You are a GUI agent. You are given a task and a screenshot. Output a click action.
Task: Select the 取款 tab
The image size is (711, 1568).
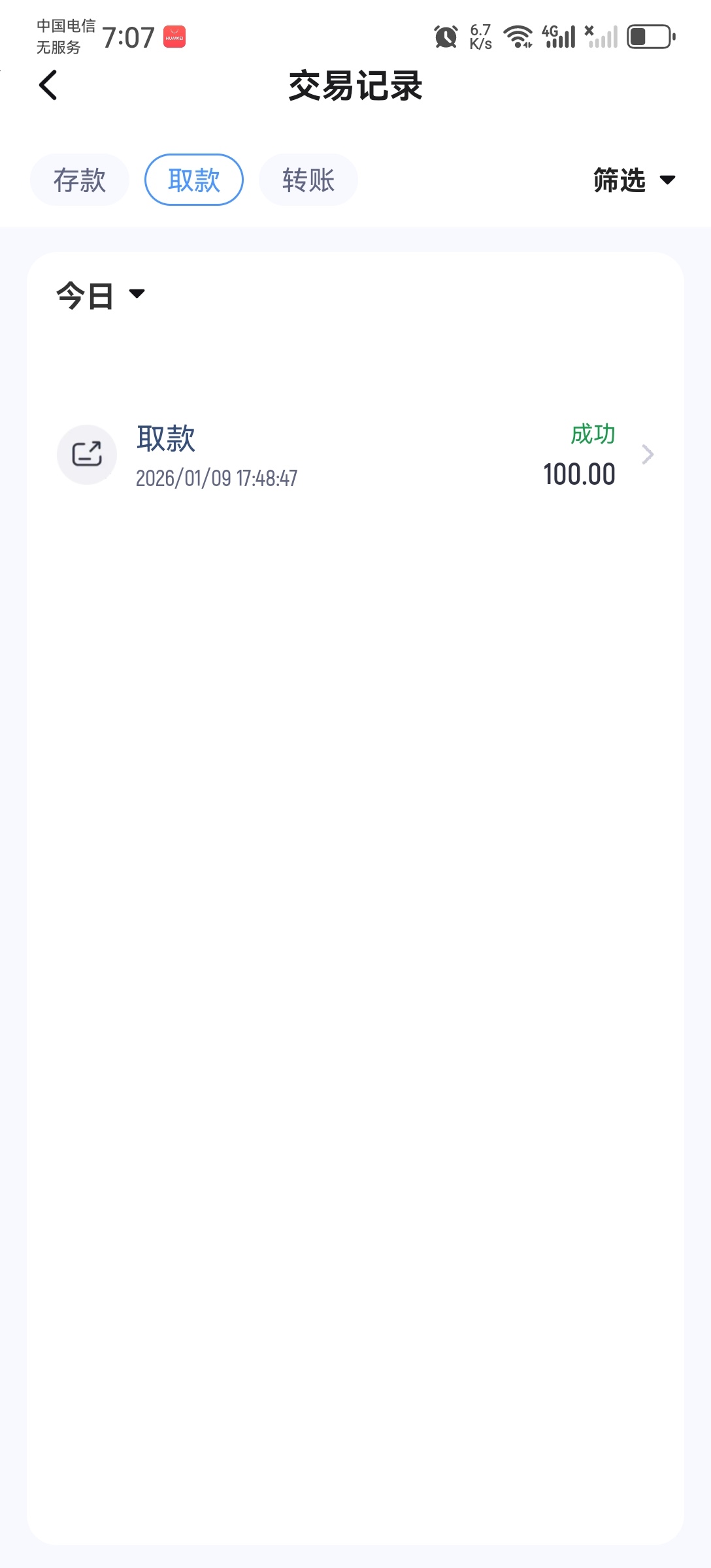click(194, 180)
